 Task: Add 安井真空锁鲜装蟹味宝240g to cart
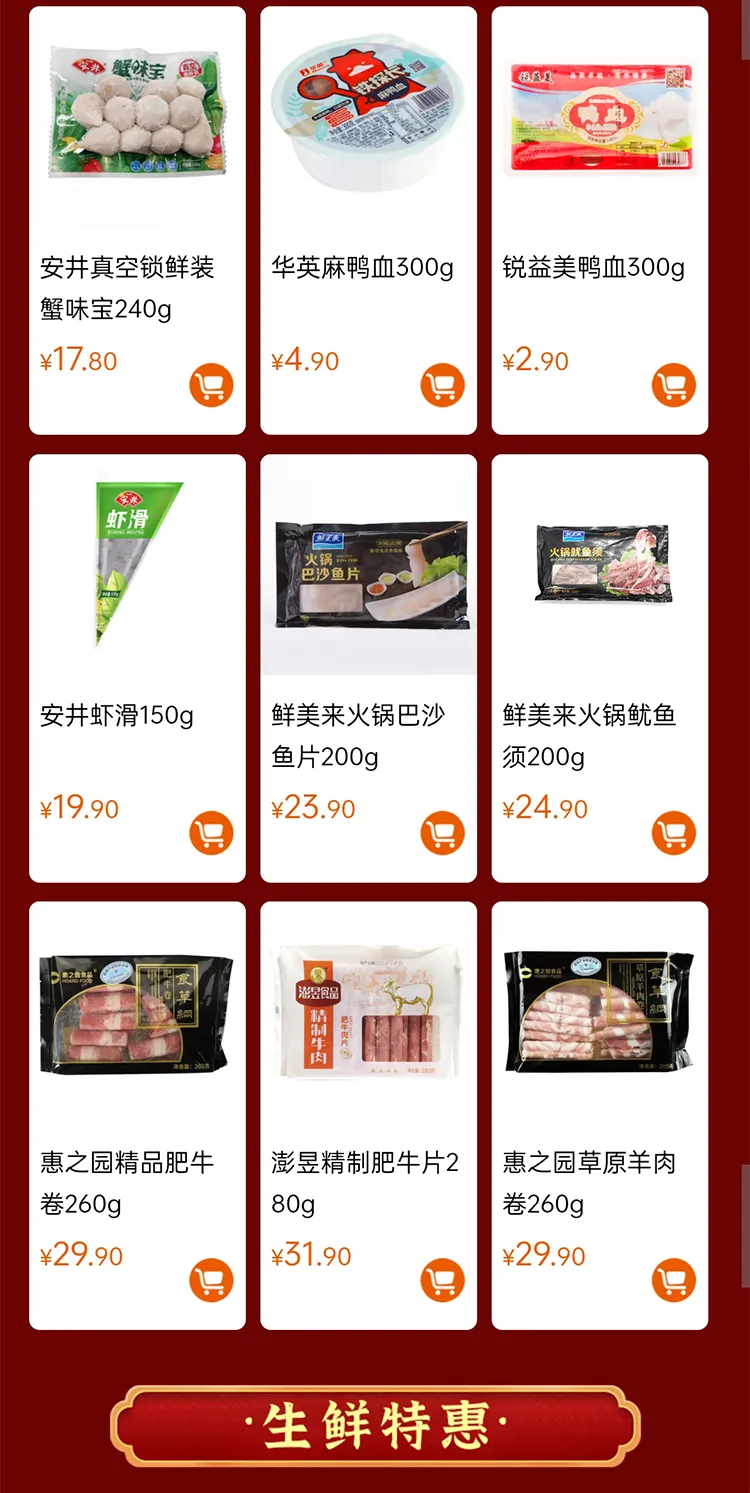(211, 385)
